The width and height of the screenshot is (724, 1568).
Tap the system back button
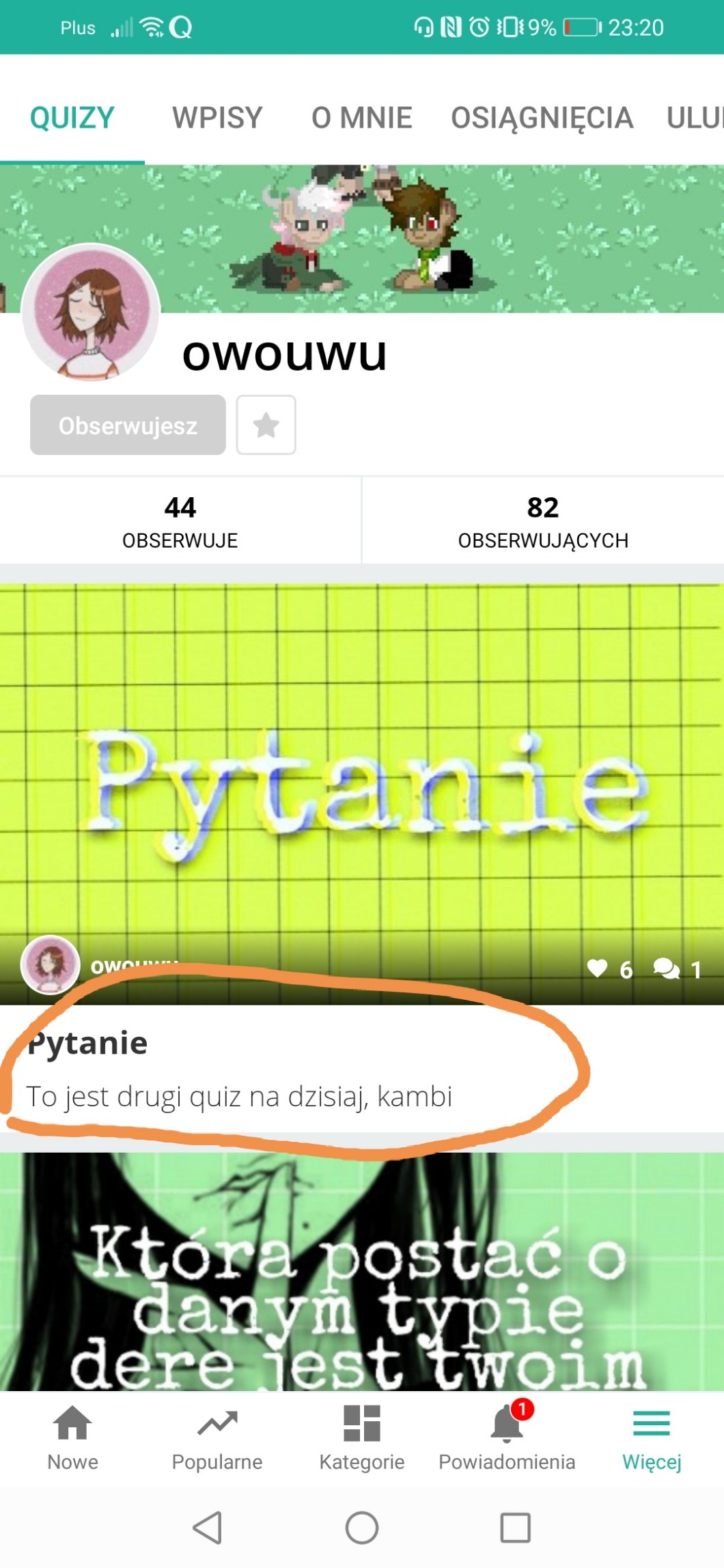point(208,1528)
